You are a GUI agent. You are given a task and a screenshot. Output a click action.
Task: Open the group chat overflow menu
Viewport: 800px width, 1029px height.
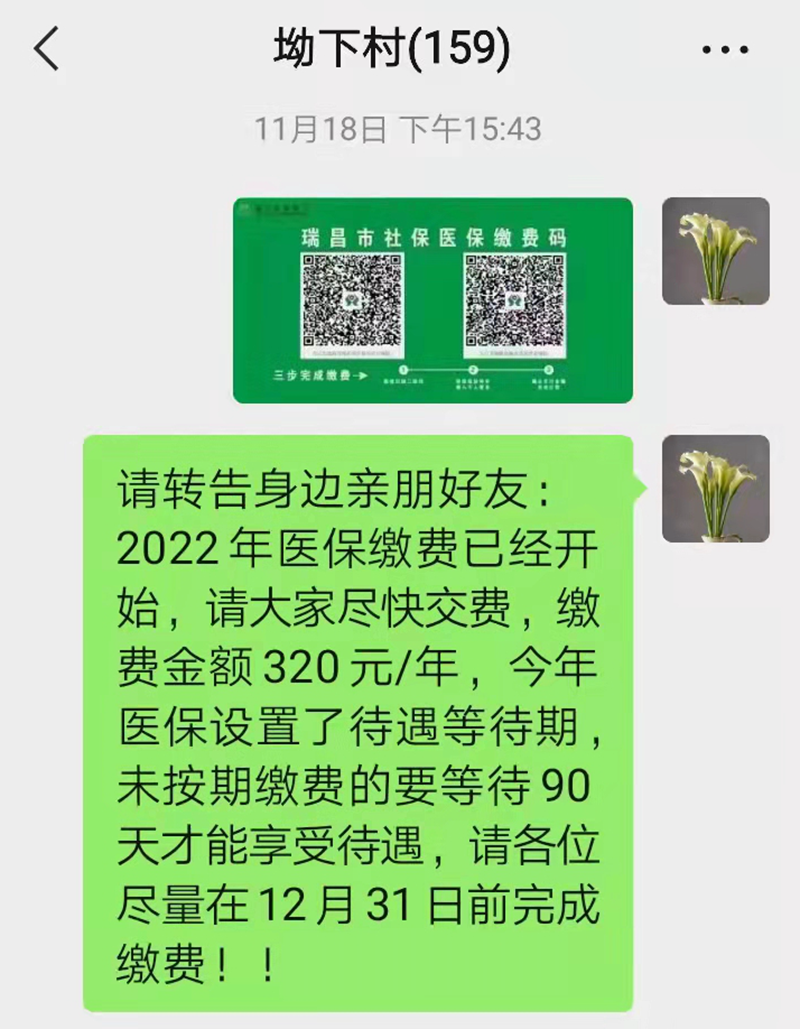point(725,49)
